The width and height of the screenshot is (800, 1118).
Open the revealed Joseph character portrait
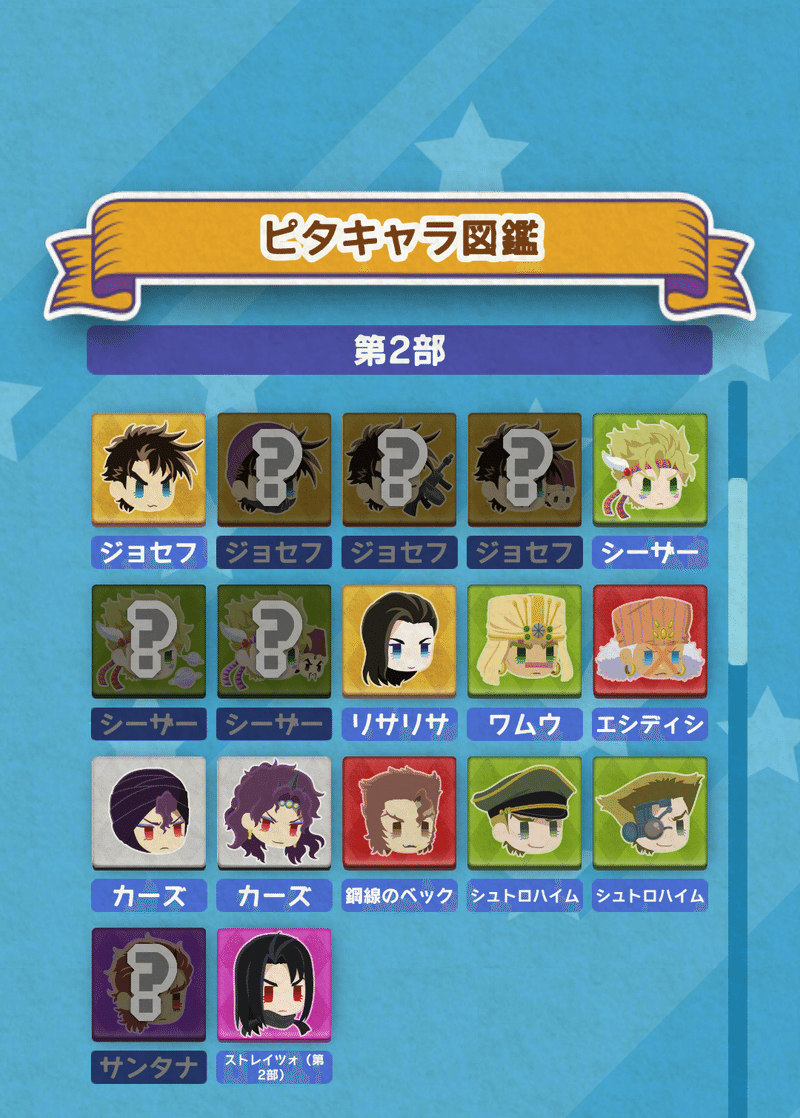[x=148, y=471]
